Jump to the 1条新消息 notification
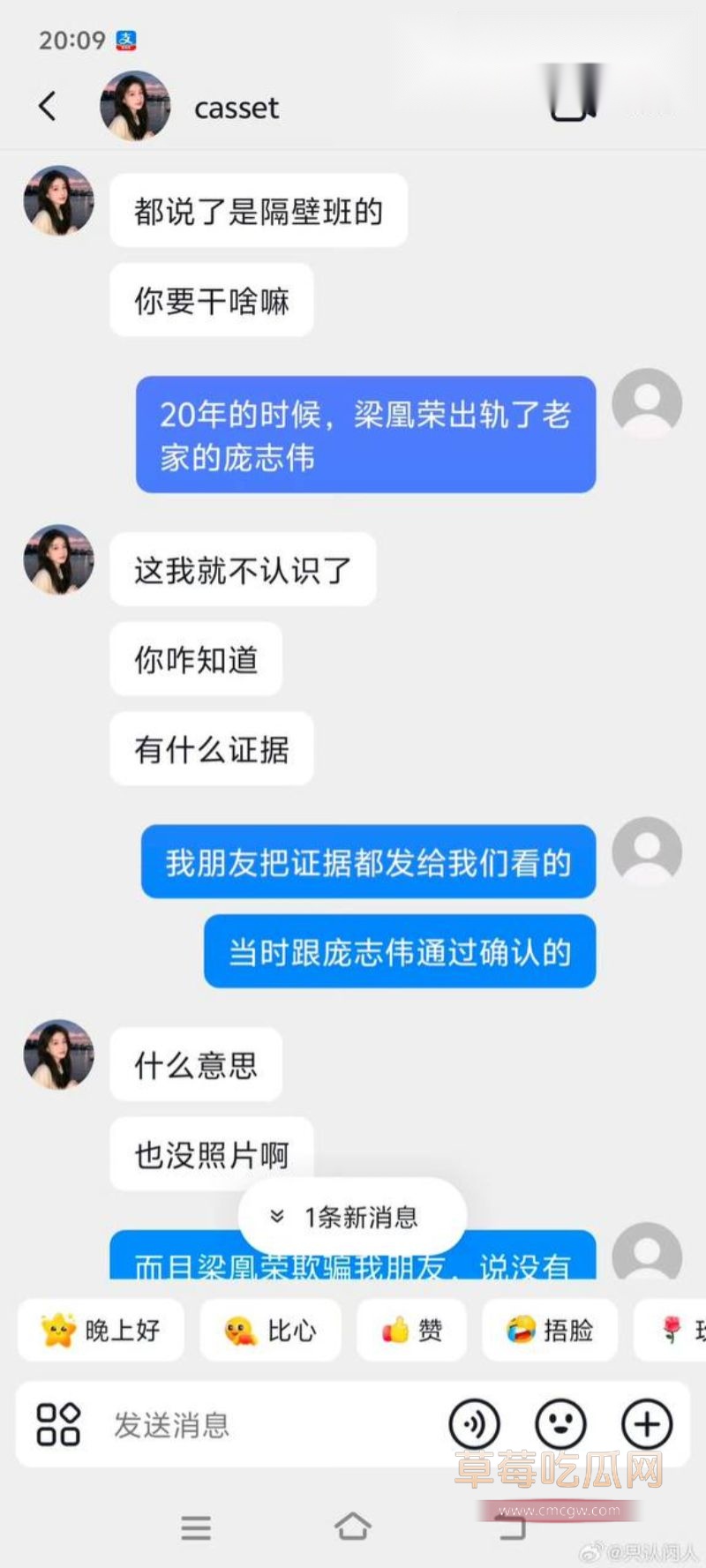Viewport: 706px width, 1568px height. (349, 1216)
